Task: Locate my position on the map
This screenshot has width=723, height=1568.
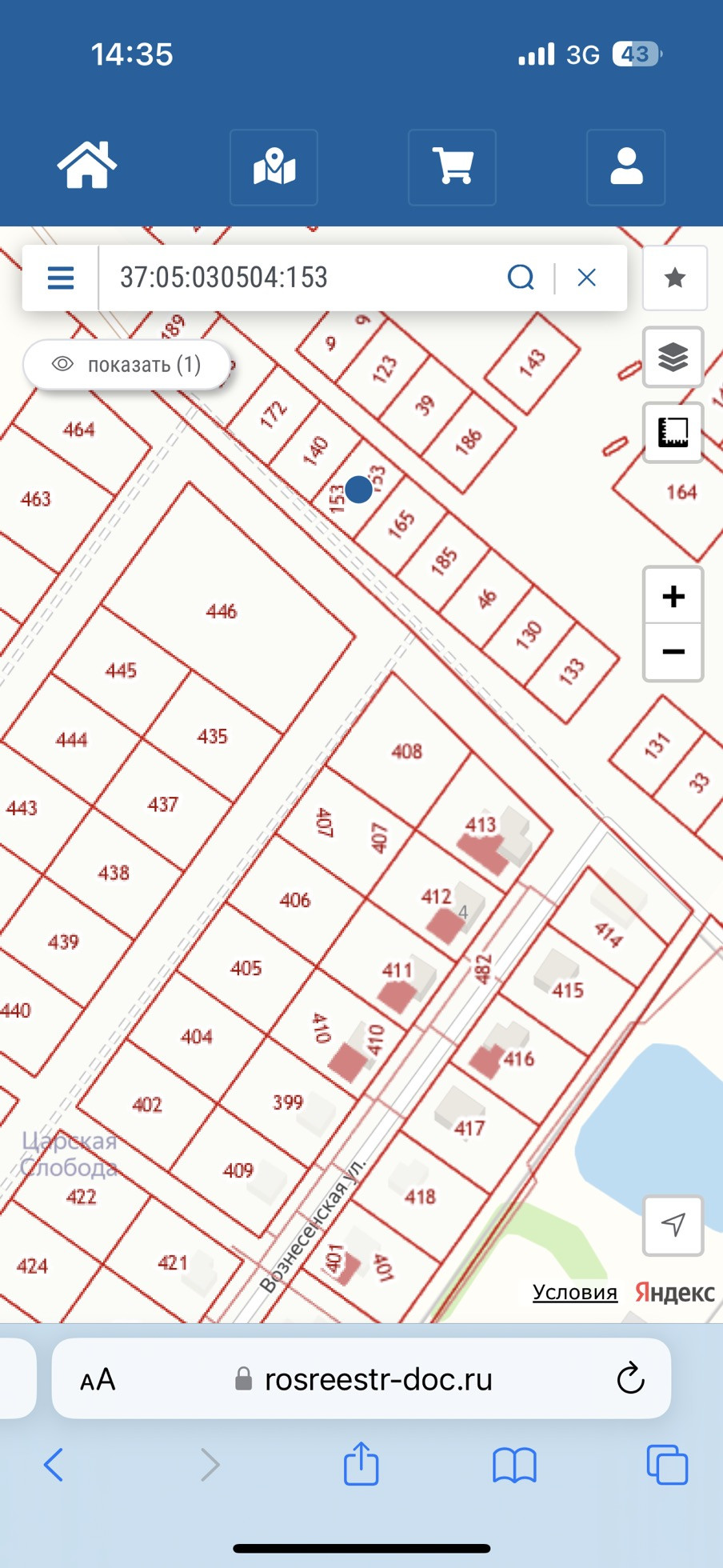Action: pos(673,1225)
